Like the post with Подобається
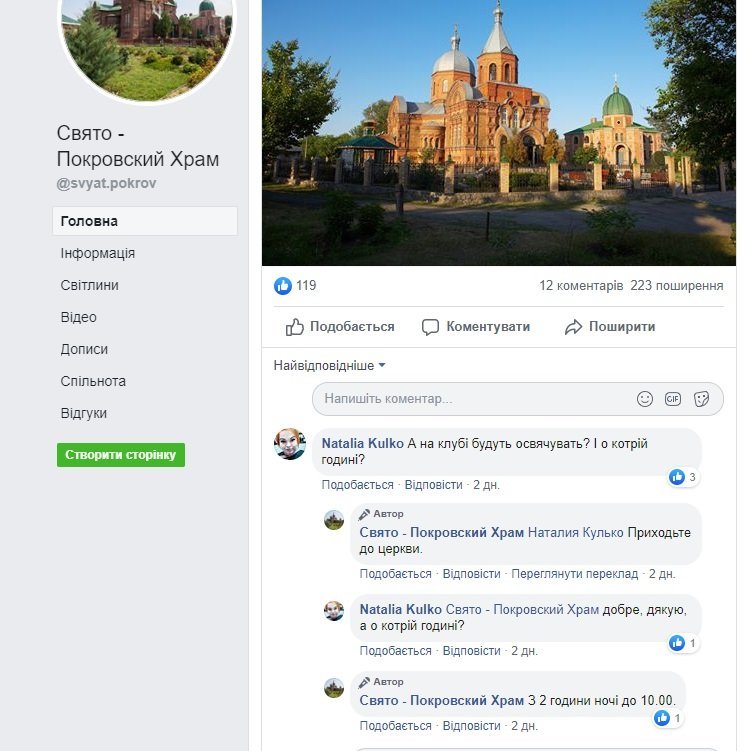This screenshot has width=748, height=751. [340, 327]
